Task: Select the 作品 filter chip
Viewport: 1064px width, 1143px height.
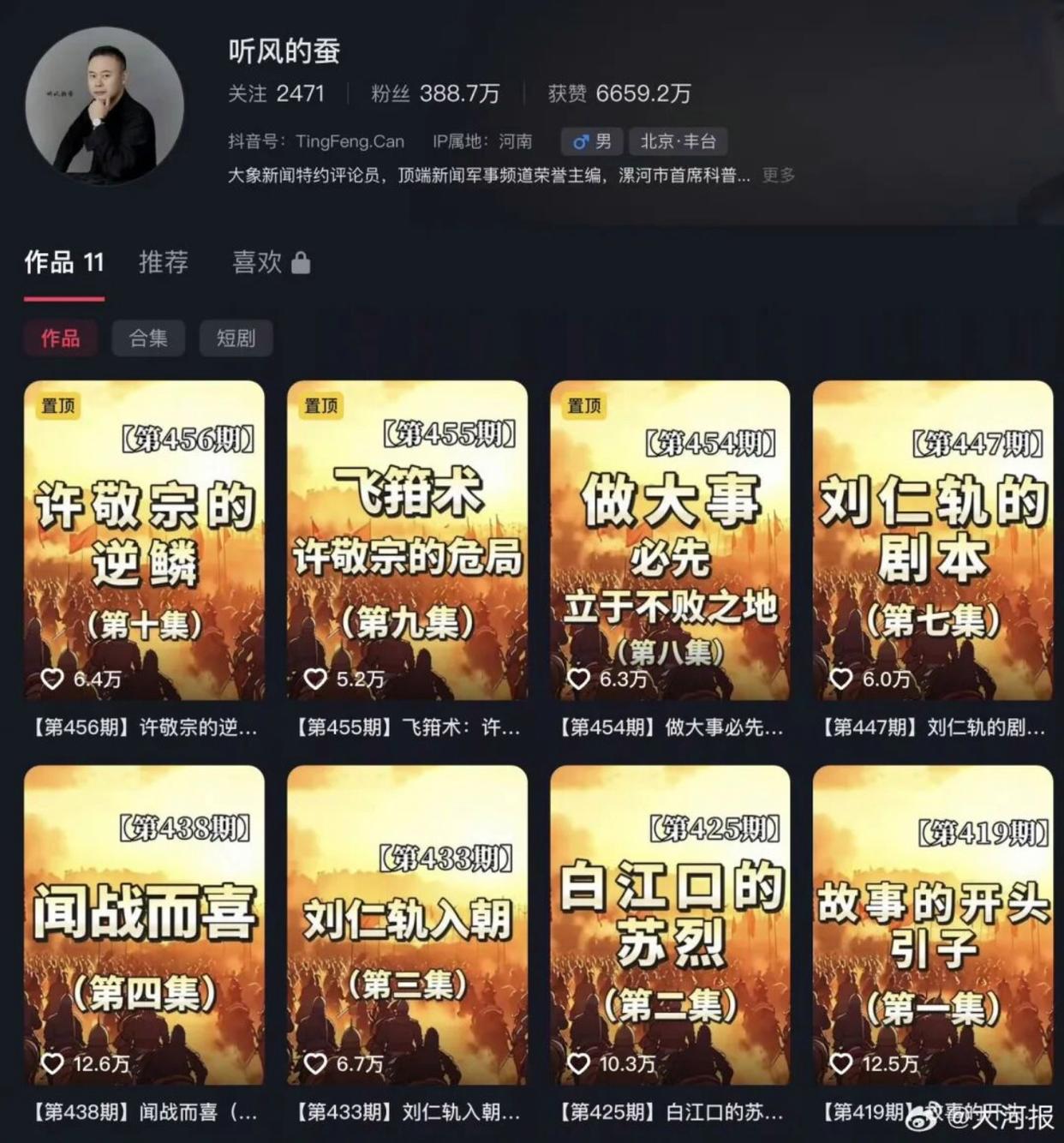Action: coord(60,338)
